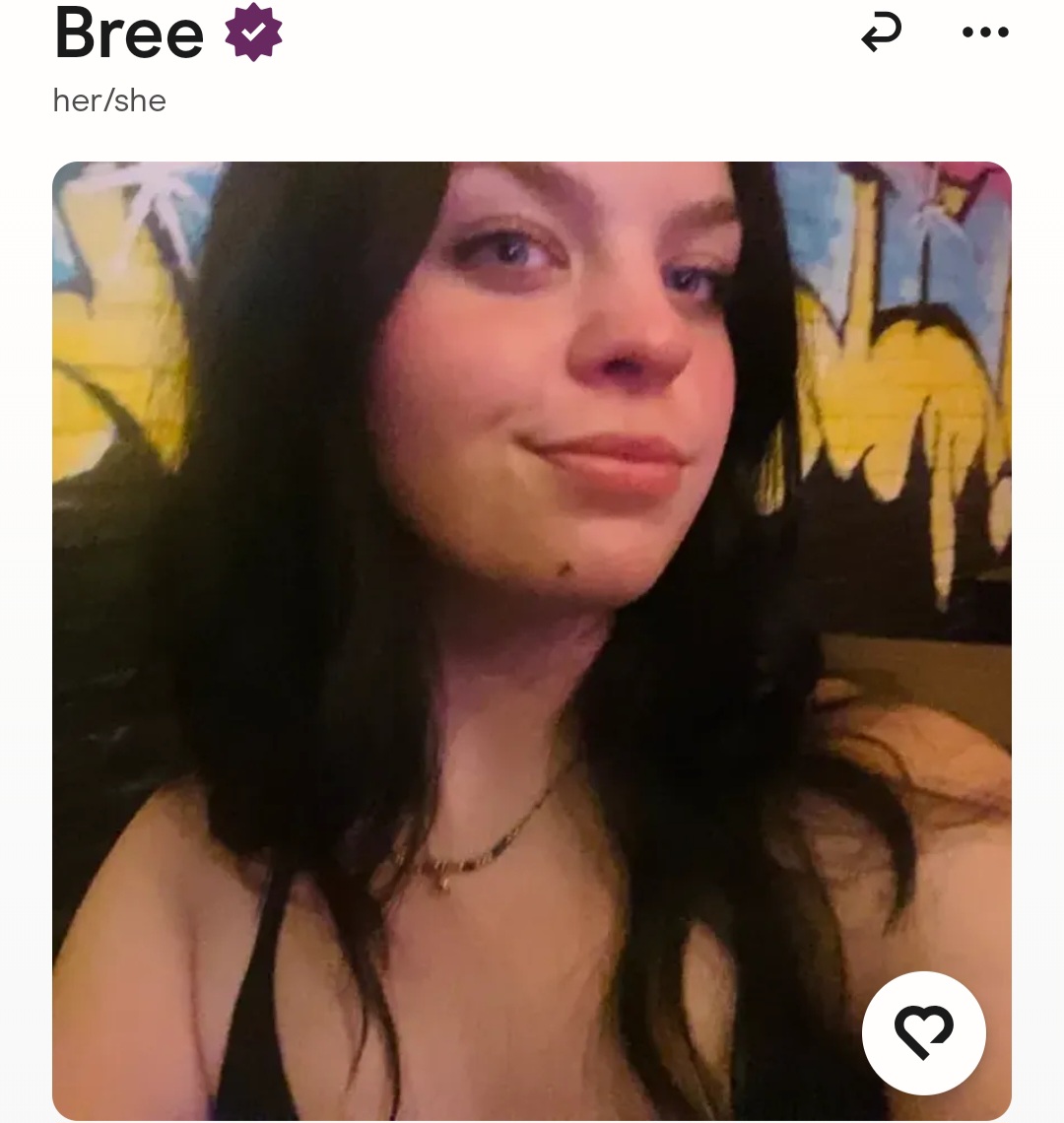Open the three-dot overflow menu
This screenshot has width=1064, height=1123.
point(985,33)
